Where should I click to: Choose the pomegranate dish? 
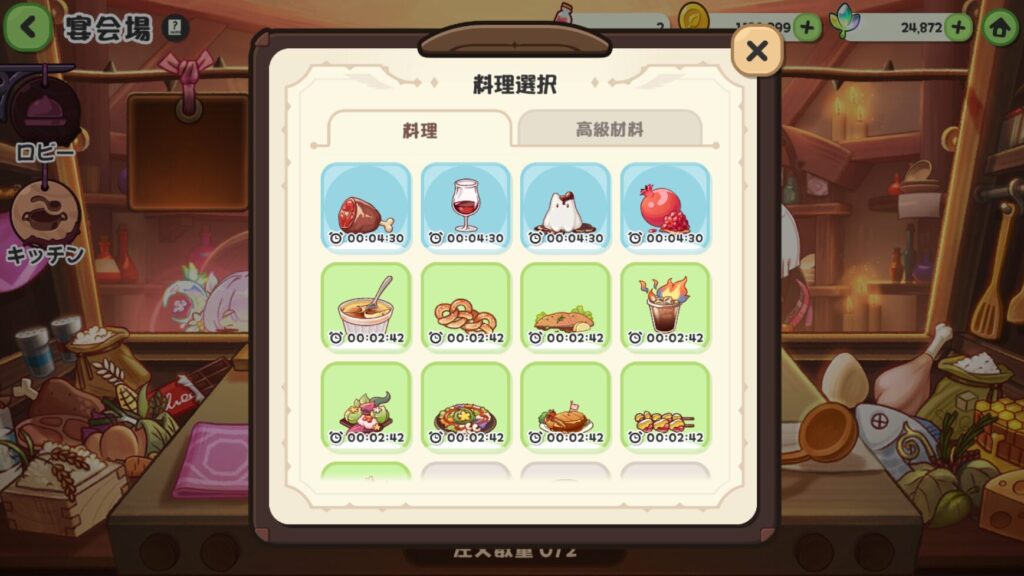coord(665,207)
